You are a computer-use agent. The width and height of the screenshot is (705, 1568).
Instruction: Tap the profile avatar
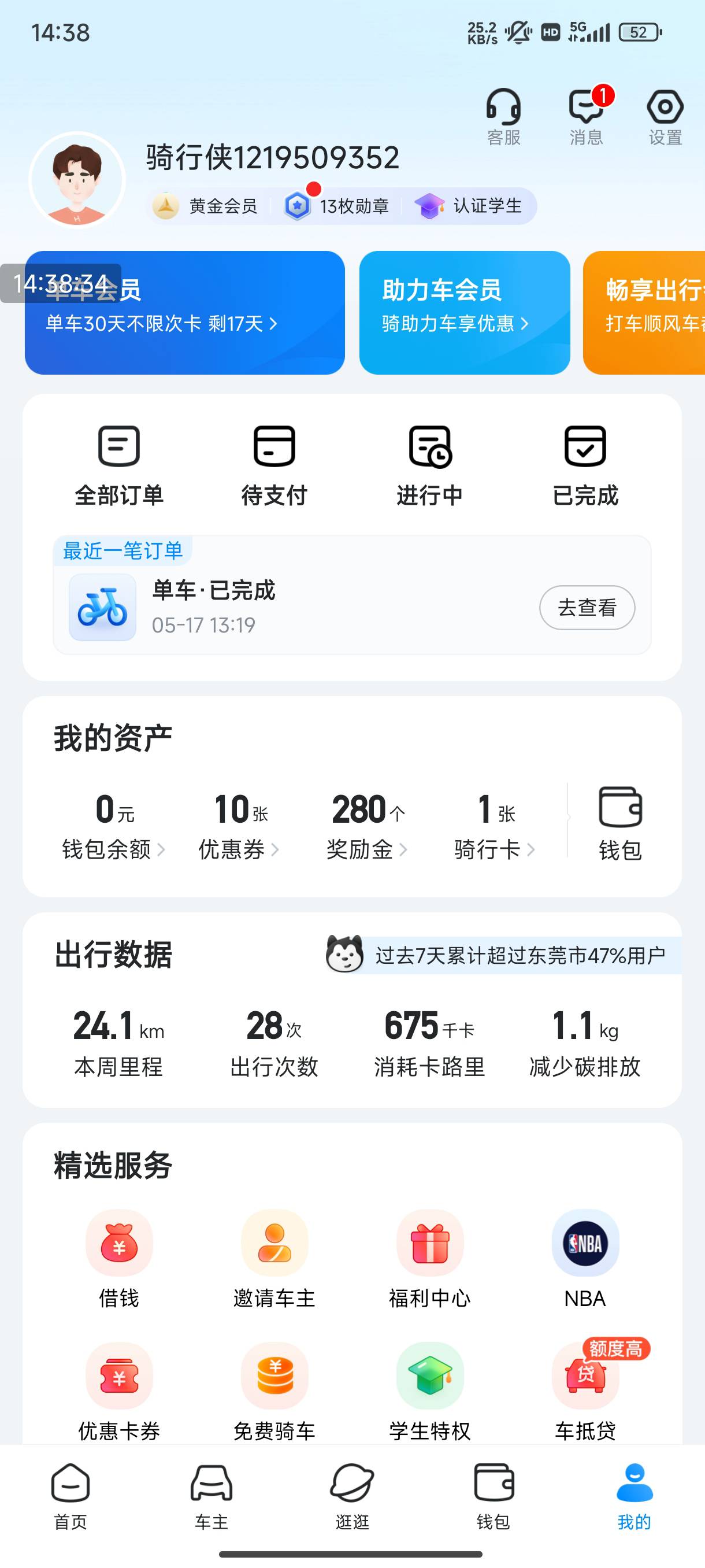[x=77, y=180]
